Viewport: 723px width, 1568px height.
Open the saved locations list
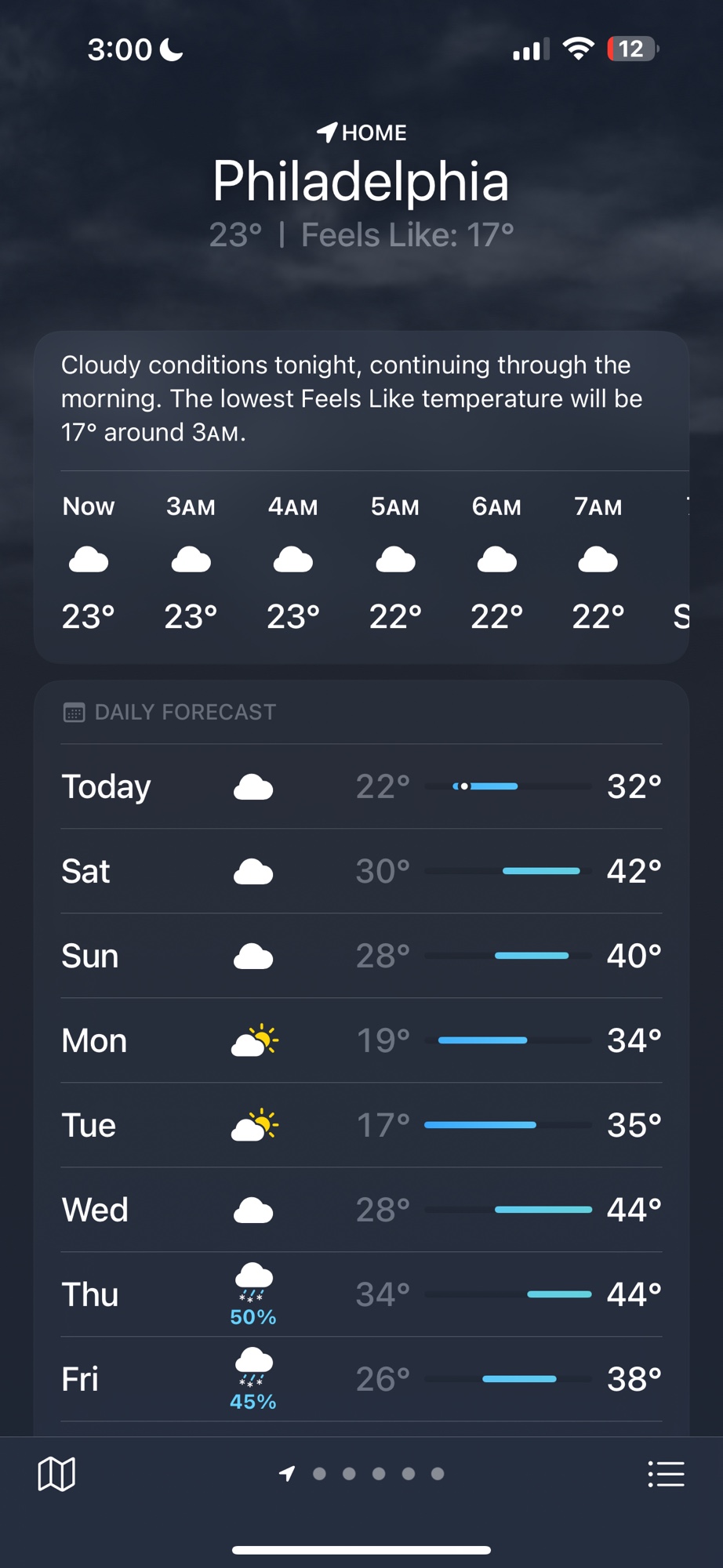[666, 1474]
